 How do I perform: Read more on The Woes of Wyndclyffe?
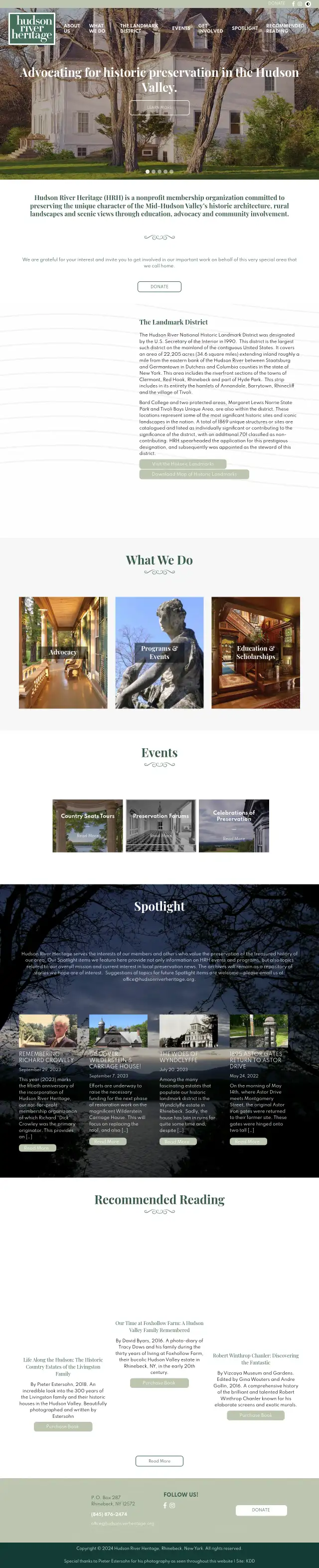pyautogui.click(x=177, y=1142)
